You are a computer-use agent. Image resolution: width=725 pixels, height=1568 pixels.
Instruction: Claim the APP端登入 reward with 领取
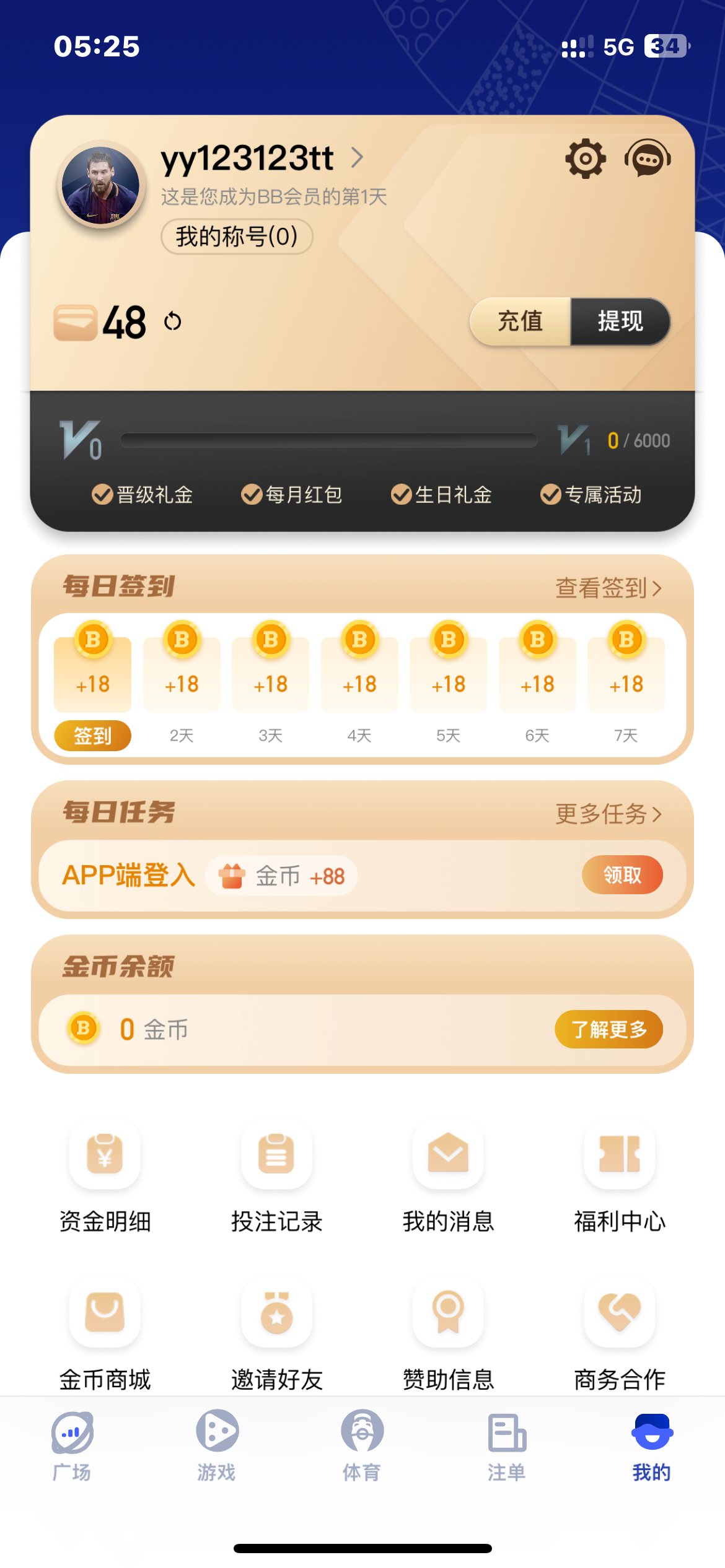622,875
